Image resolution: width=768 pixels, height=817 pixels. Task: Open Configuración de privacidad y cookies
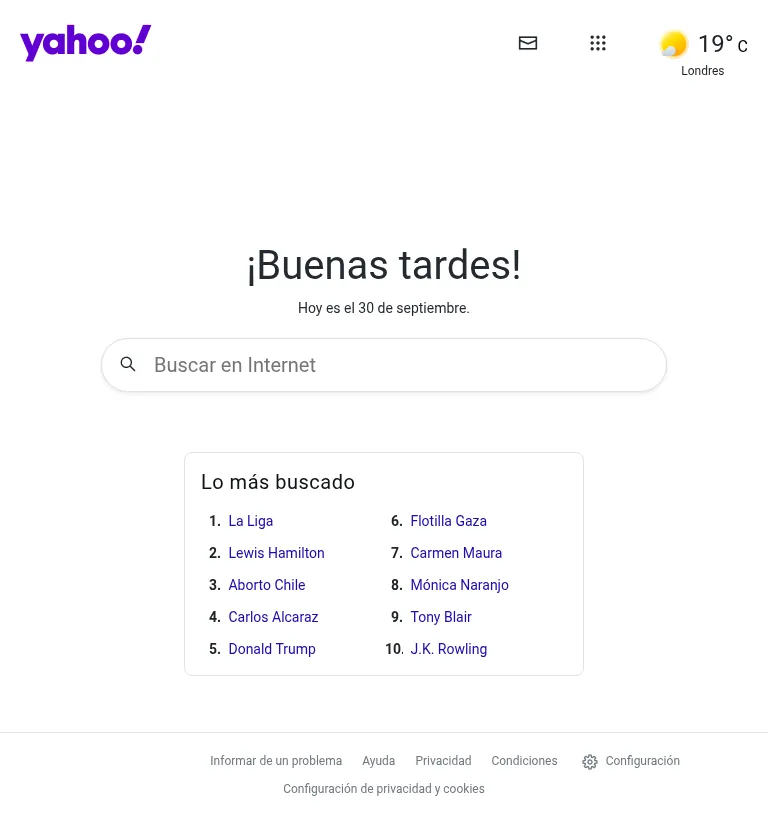(384, 789)
